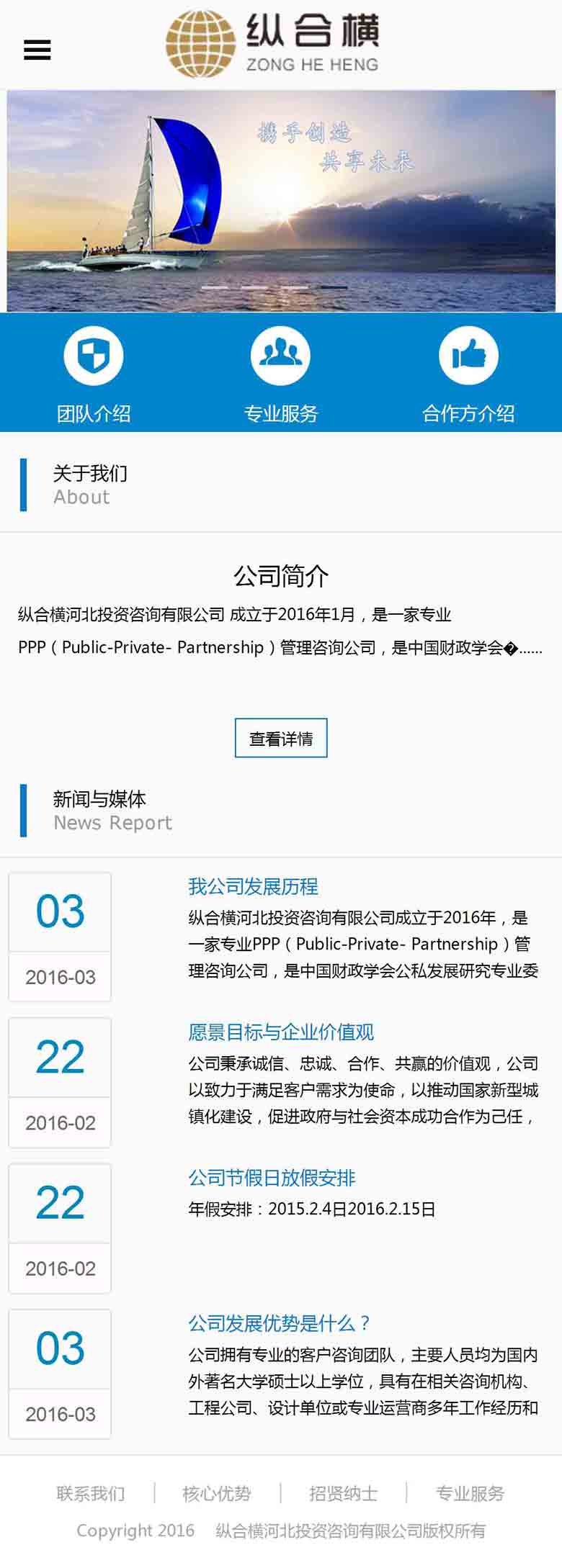Open 核心优势 in the footer
This screenshot has height=1568, width=562.
coord(217,1494)
